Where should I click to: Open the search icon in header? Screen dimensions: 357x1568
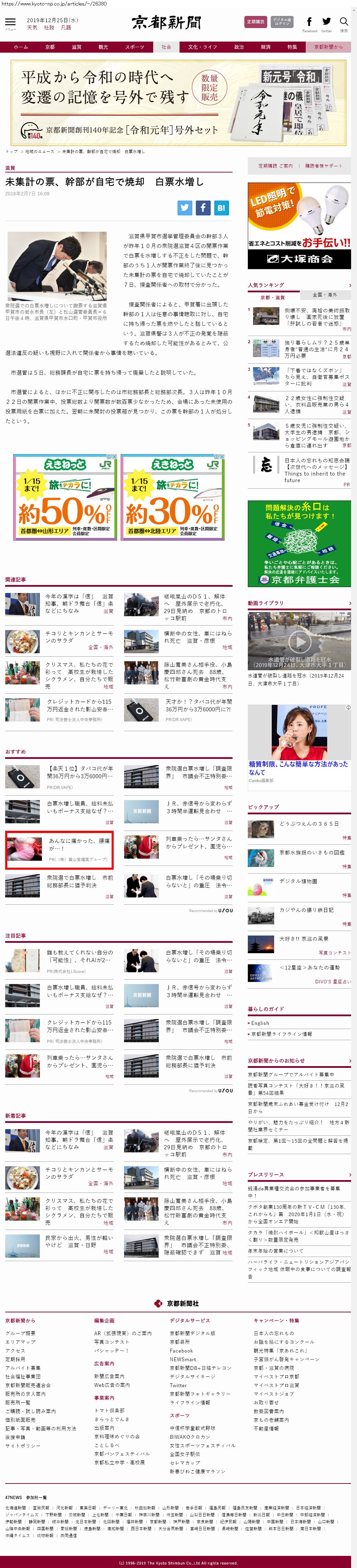tap(343, 23)
